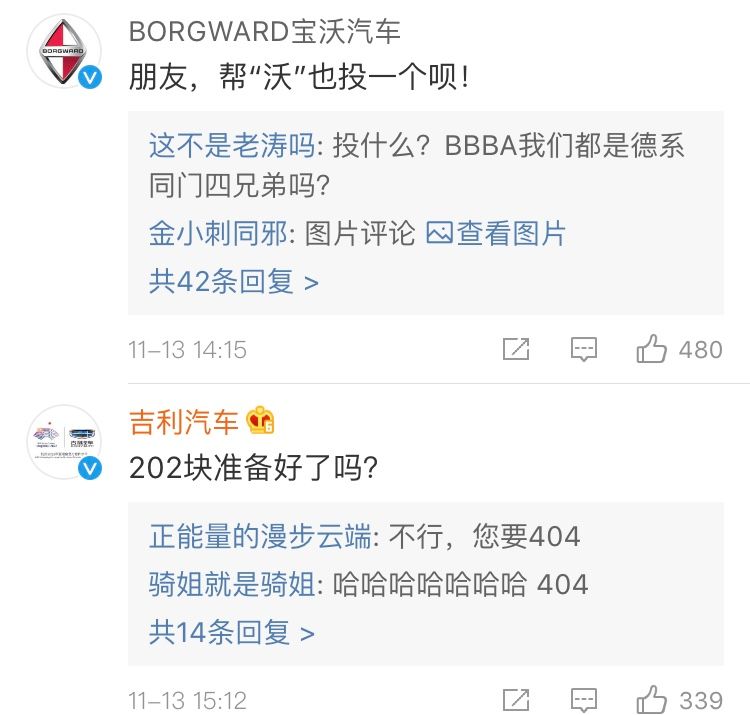750x715 pixels.
Task: Tap 查看图片 in 金小刺同邪's reply
Action: click(x=497, y=234)
